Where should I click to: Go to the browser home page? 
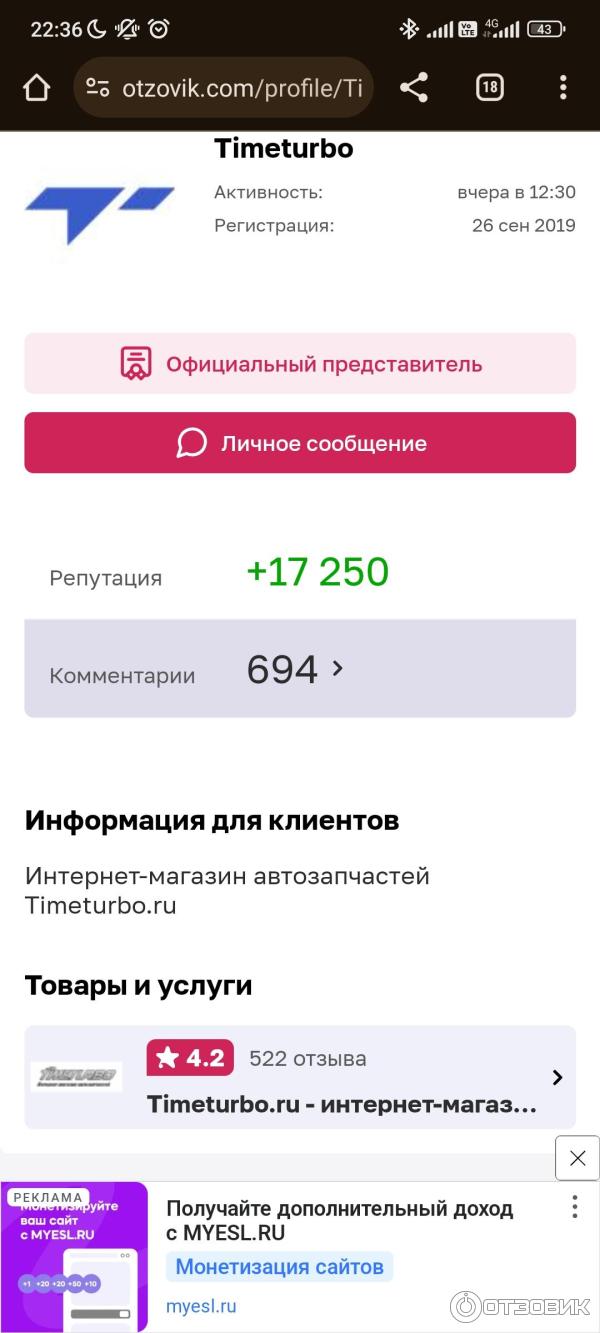[36, 88]
